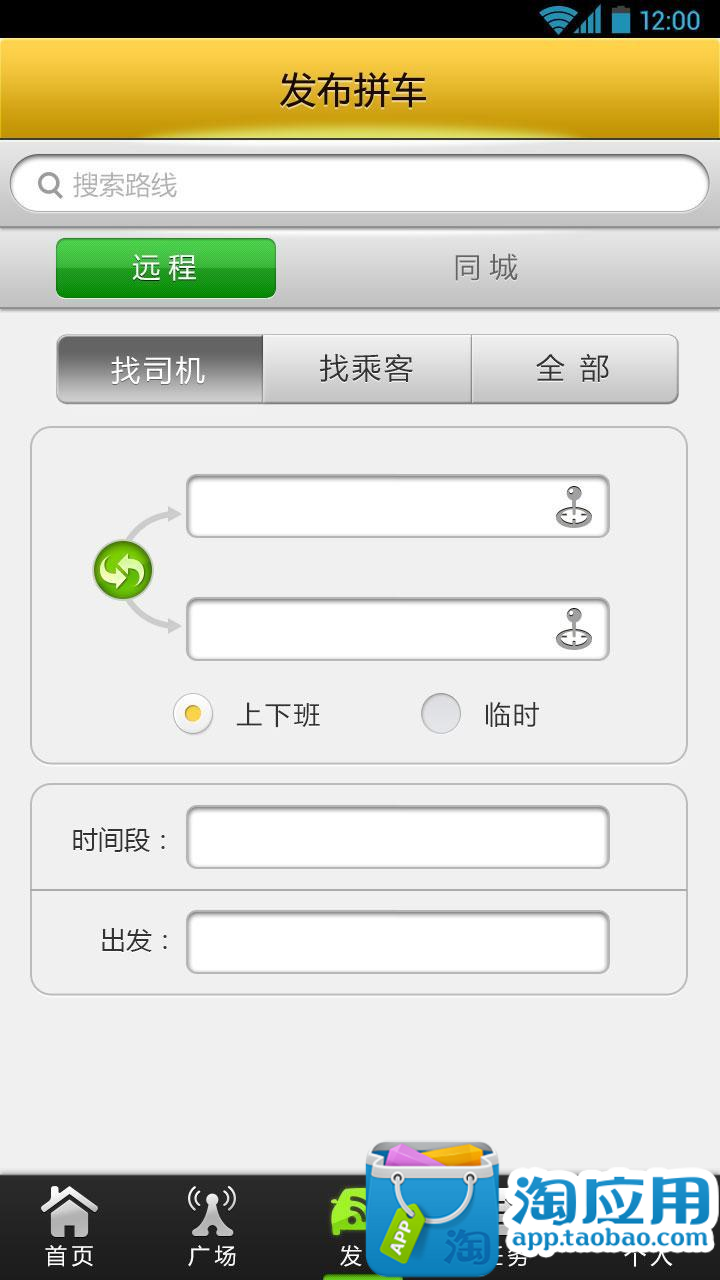Screen dimensions: 720x1280
Task: Choose the 临时 radio option
Action: click(x=441, y=714)
